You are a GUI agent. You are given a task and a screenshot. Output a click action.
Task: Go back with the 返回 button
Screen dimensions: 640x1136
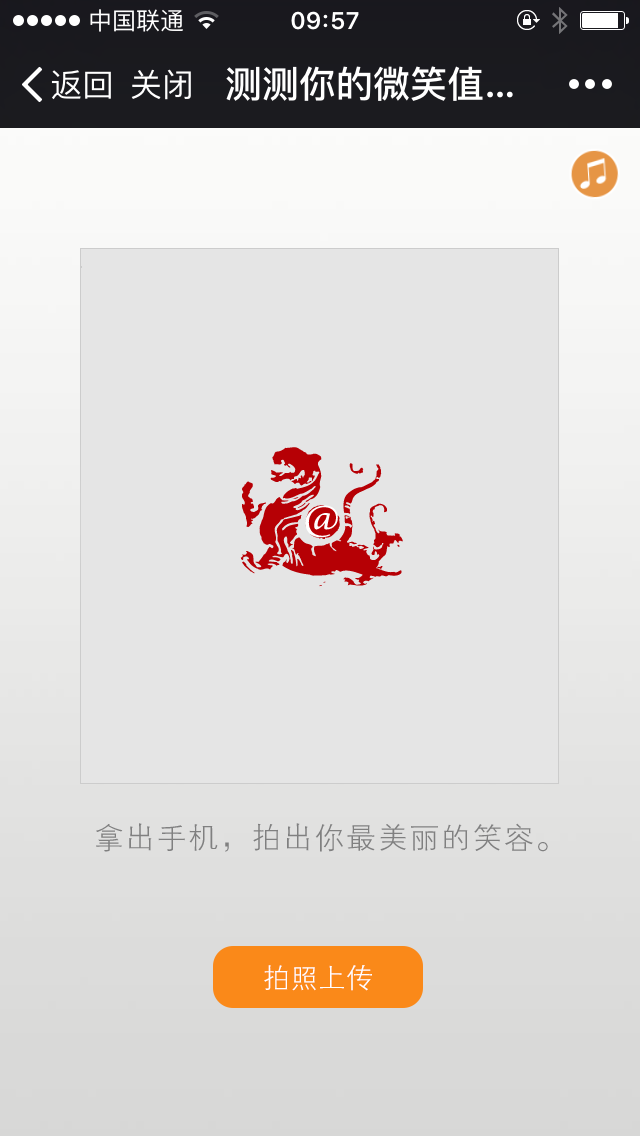[x=67, y=85]
